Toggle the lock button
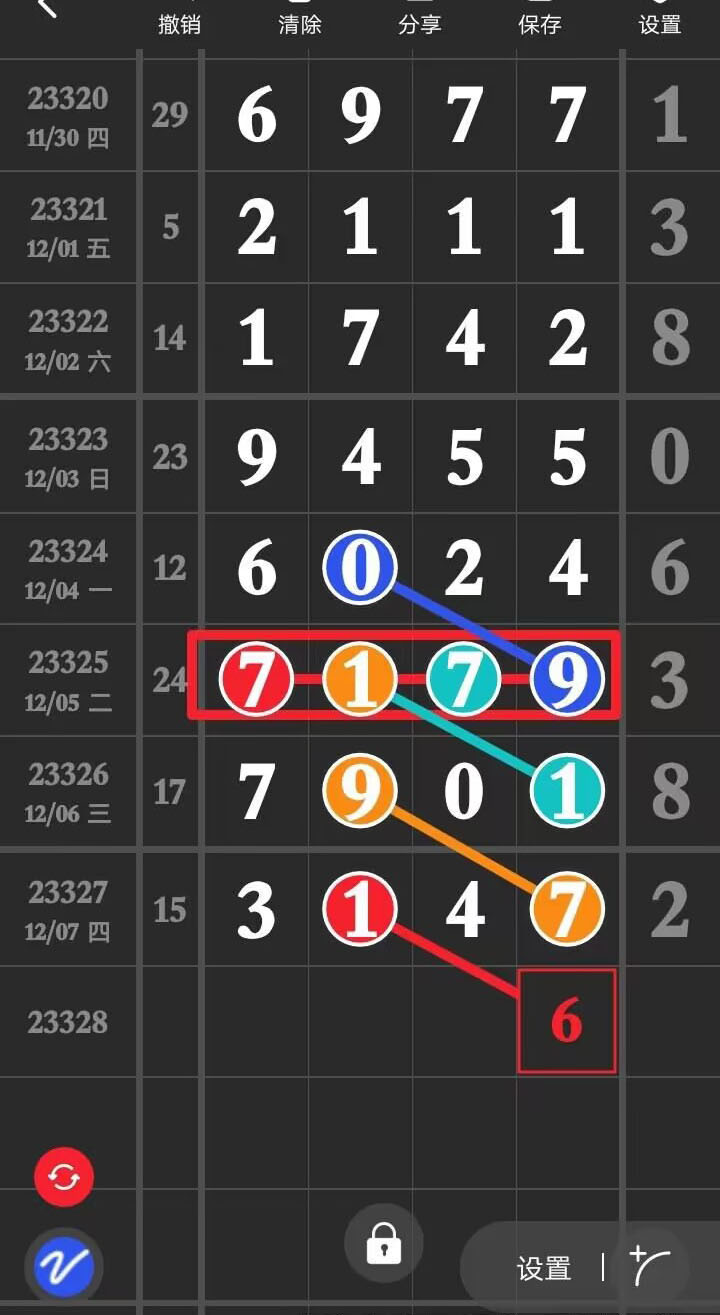 tap(384, 1244)
